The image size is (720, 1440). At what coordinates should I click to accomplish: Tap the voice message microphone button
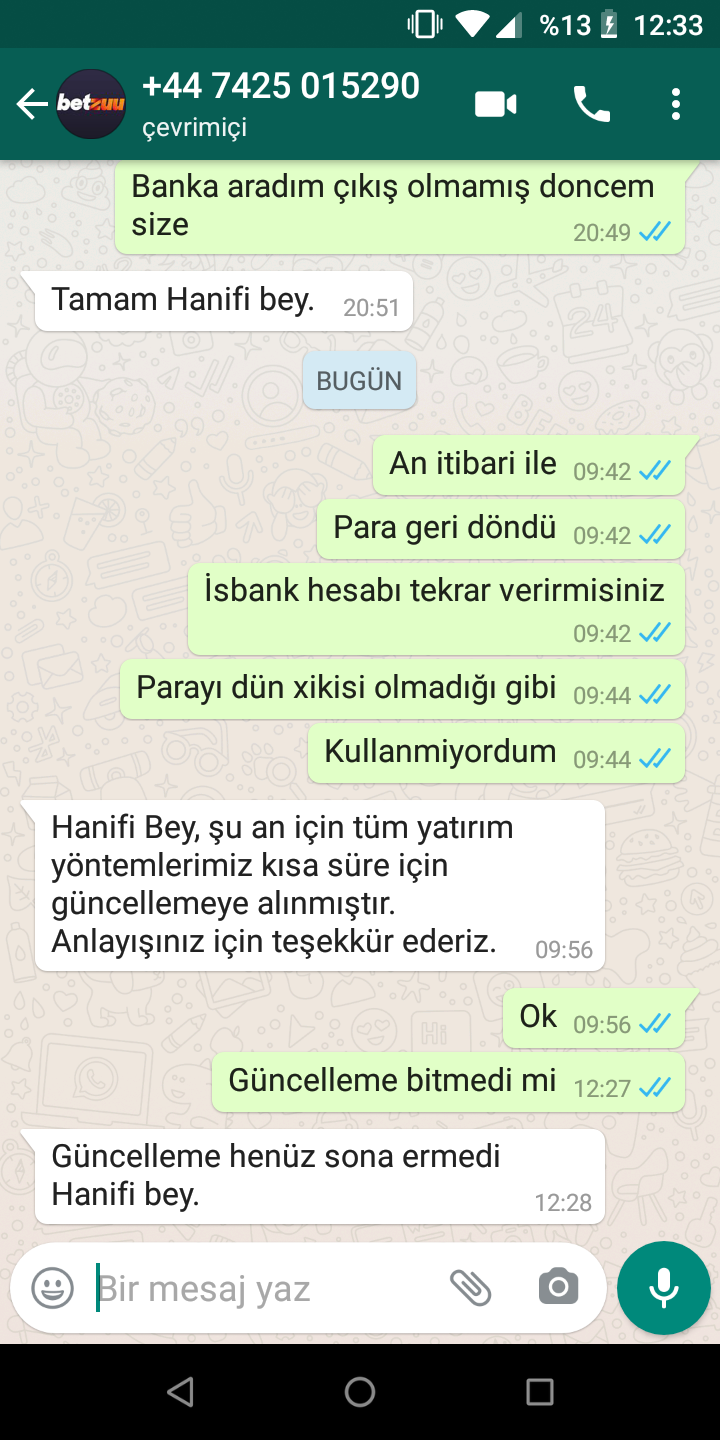pyautogui.click(x=664, y=1288)
